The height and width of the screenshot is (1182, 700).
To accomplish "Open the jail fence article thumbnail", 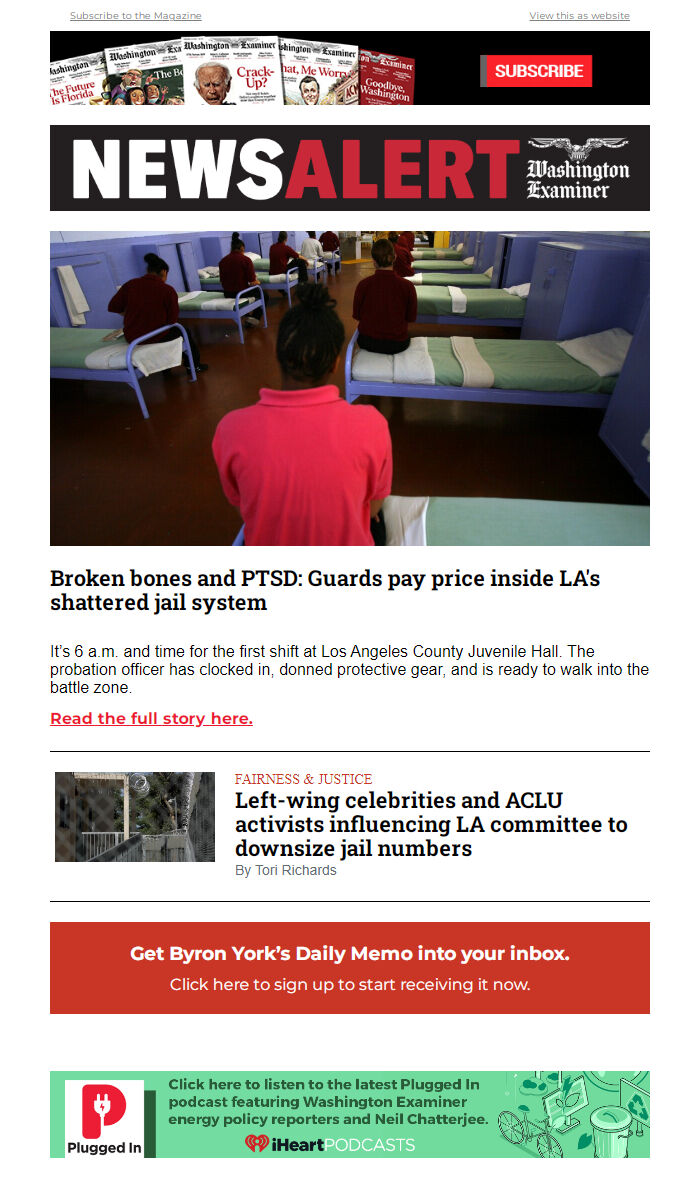I will pos(135,817).
